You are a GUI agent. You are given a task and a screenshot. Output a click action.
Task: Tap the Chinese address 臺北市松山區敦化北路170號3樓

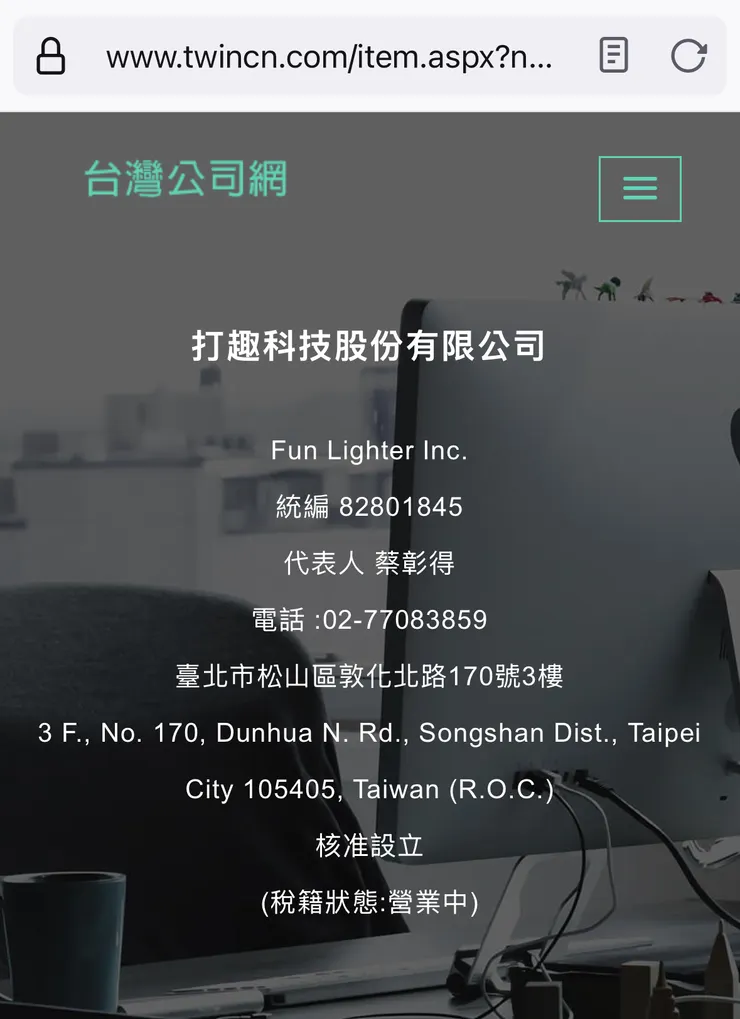pyautogui.click(x=369, y=676)
